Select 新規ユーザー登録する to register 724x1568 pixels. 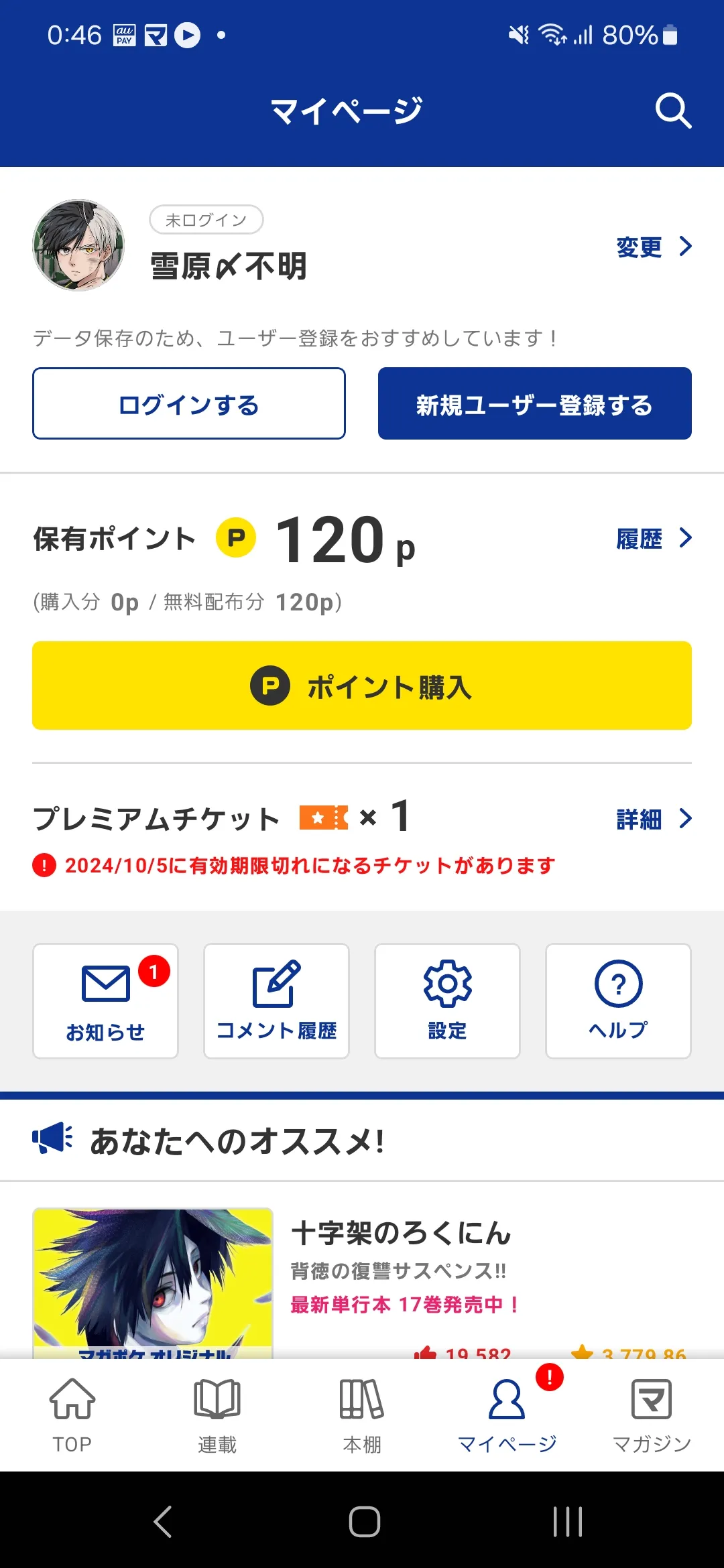pyautogui.click(x=535, y=403)
